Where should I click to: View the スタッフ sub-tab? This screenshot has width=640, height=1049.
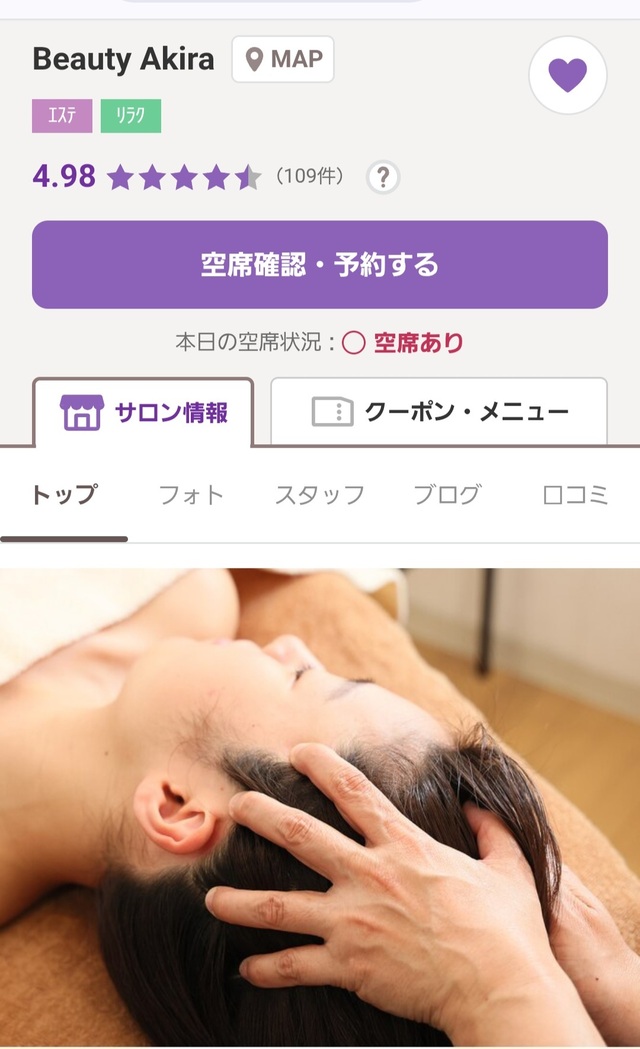[320, 495]
